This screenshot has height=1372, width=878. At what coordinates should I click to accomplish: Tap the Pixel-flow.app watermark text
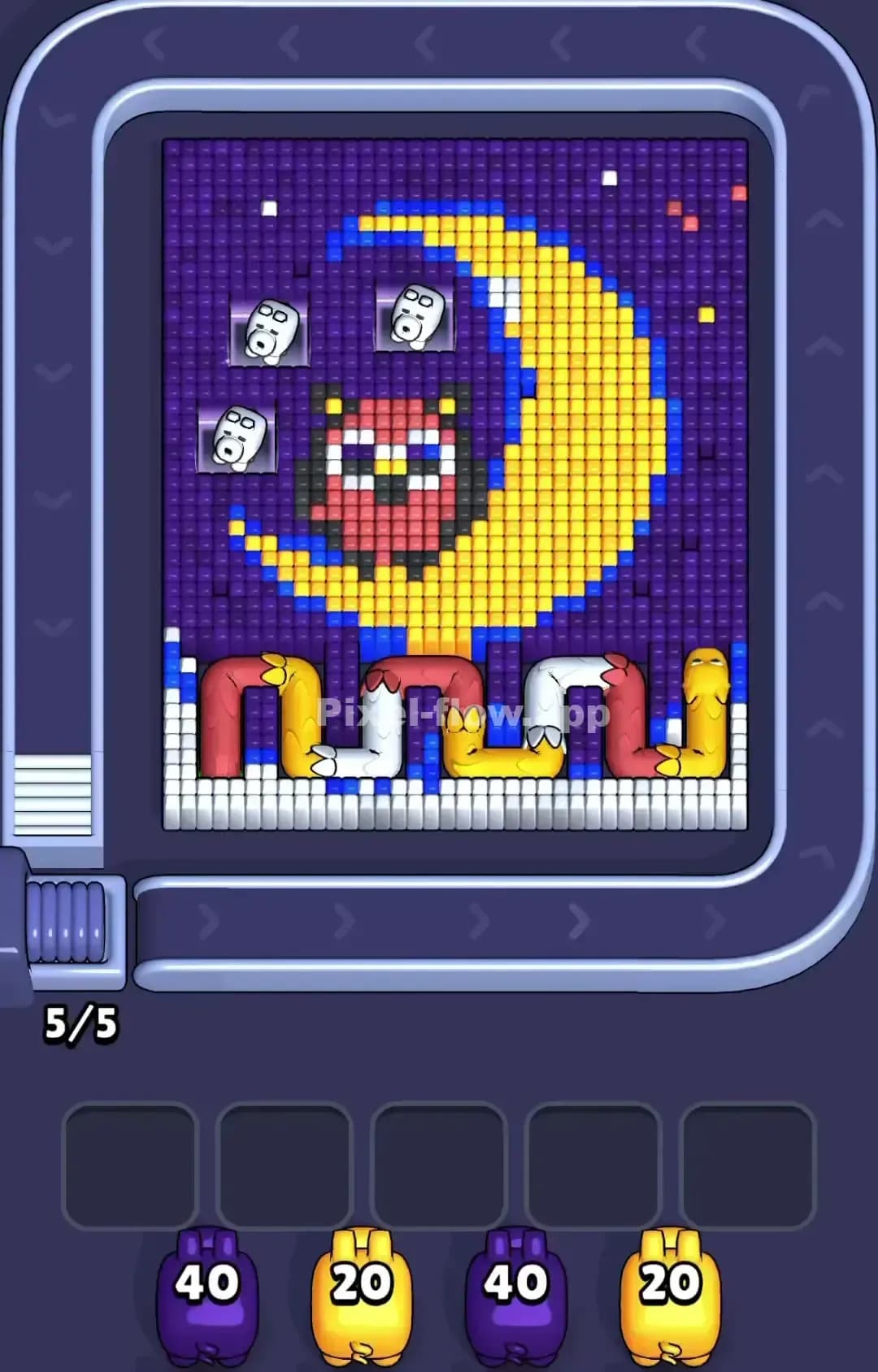click(x=463, y=715)
